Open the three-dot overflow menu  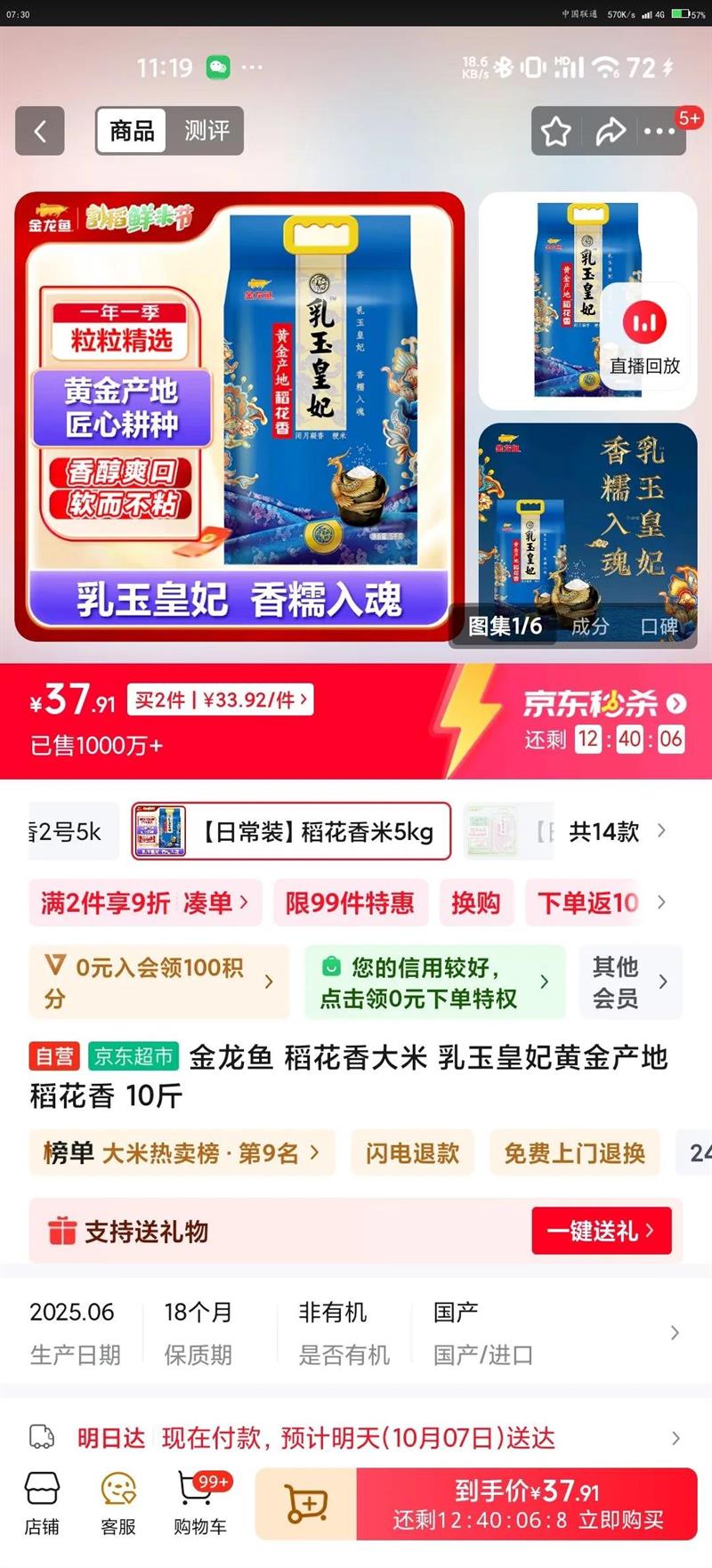coord(659,132)
